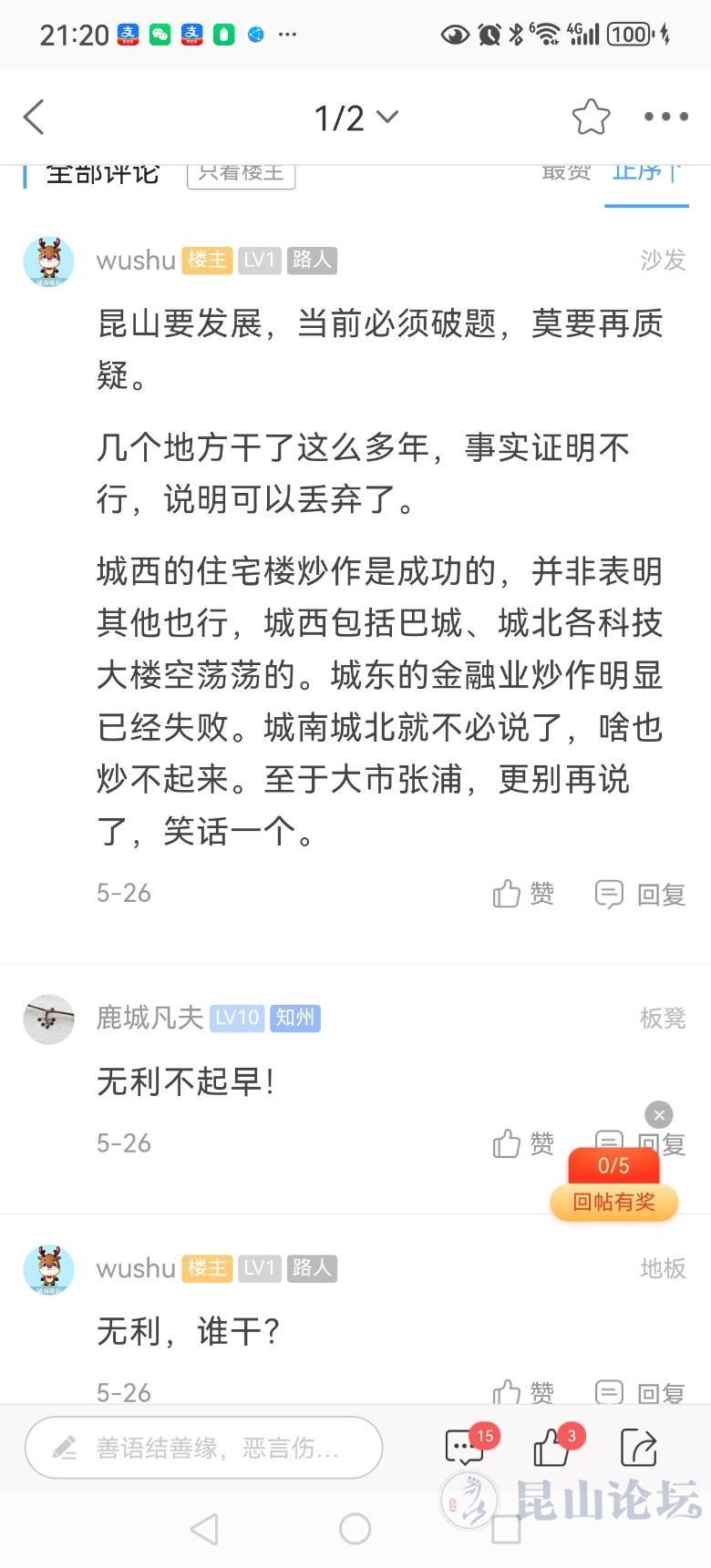711x1568 pixels.
Task: Open the three-dot overflow menu
Action: tap(665, 118)
